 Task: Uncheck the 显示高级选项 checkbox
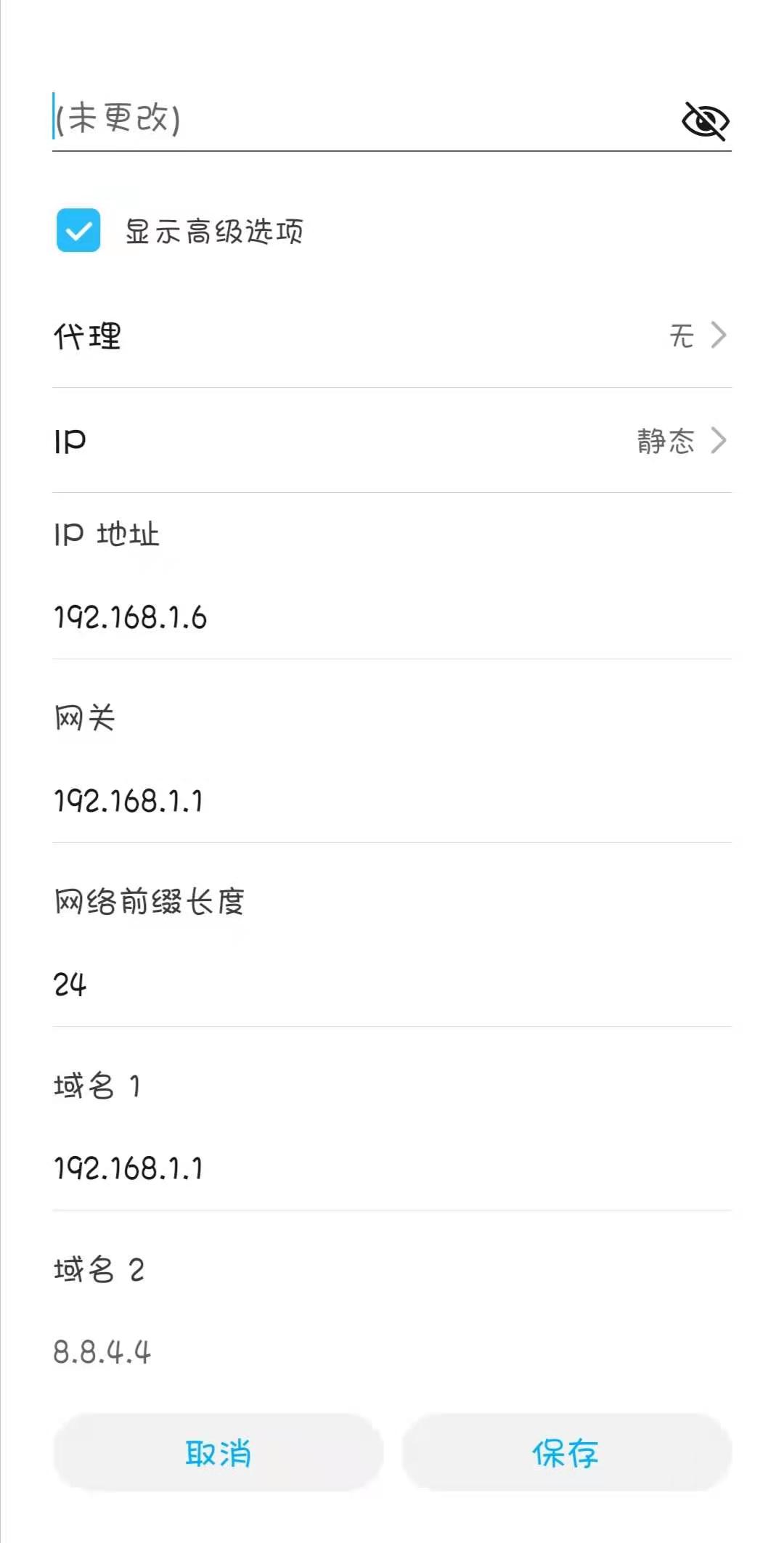[x=78, y=230]
